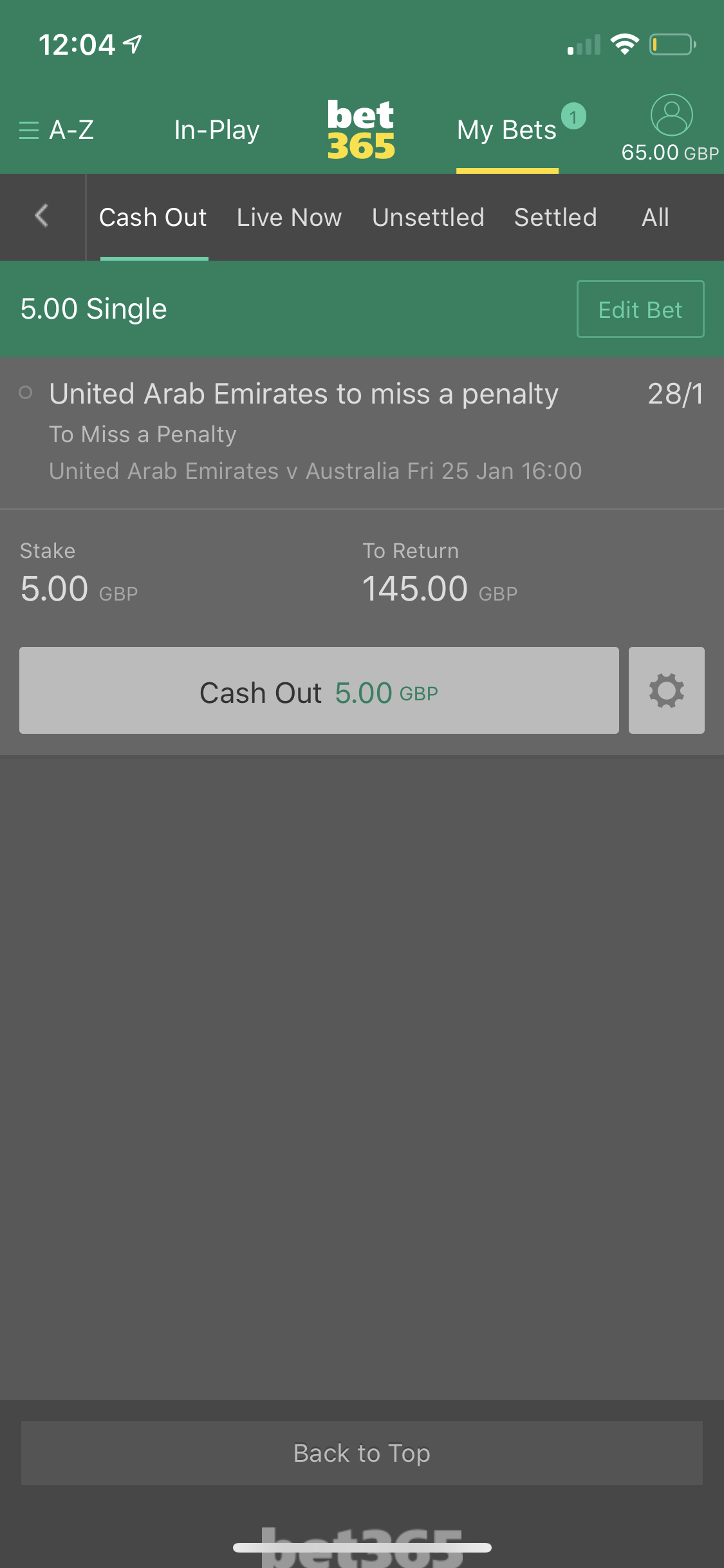The height and width of the screenshot is (1568, 724).
Task: Switch to In-Play section
Action: pos(217,130)
